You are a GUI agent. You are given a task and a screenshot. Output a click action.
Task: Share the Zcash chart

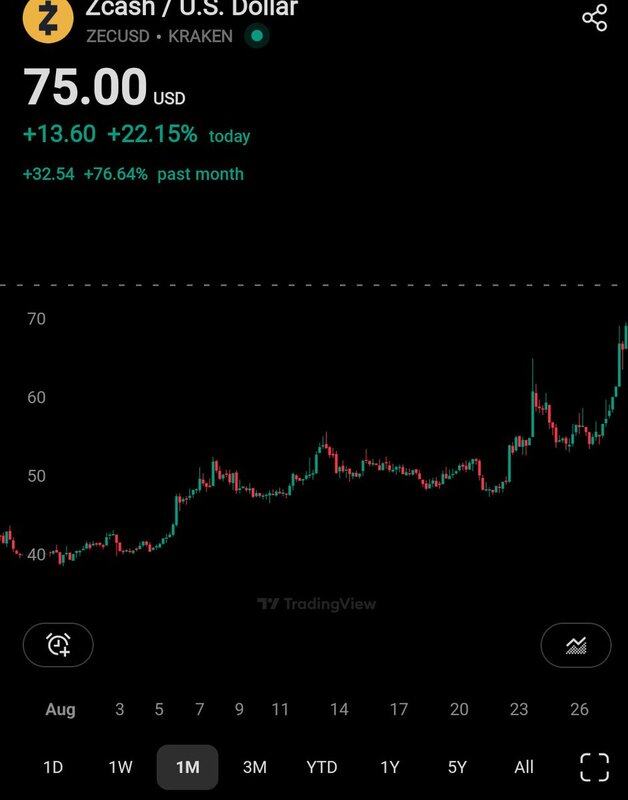coord(595,18)
